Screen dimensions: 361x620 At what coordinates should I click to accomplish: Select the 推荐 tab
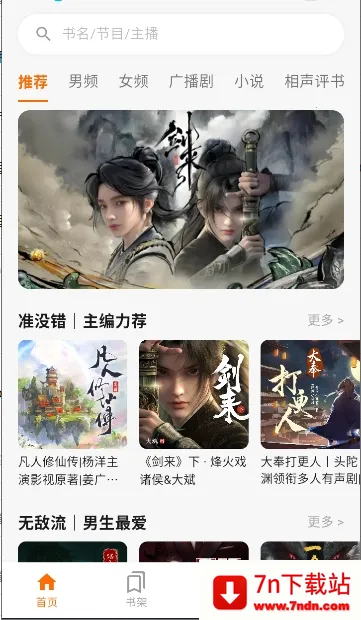click(x=33, y=82)
